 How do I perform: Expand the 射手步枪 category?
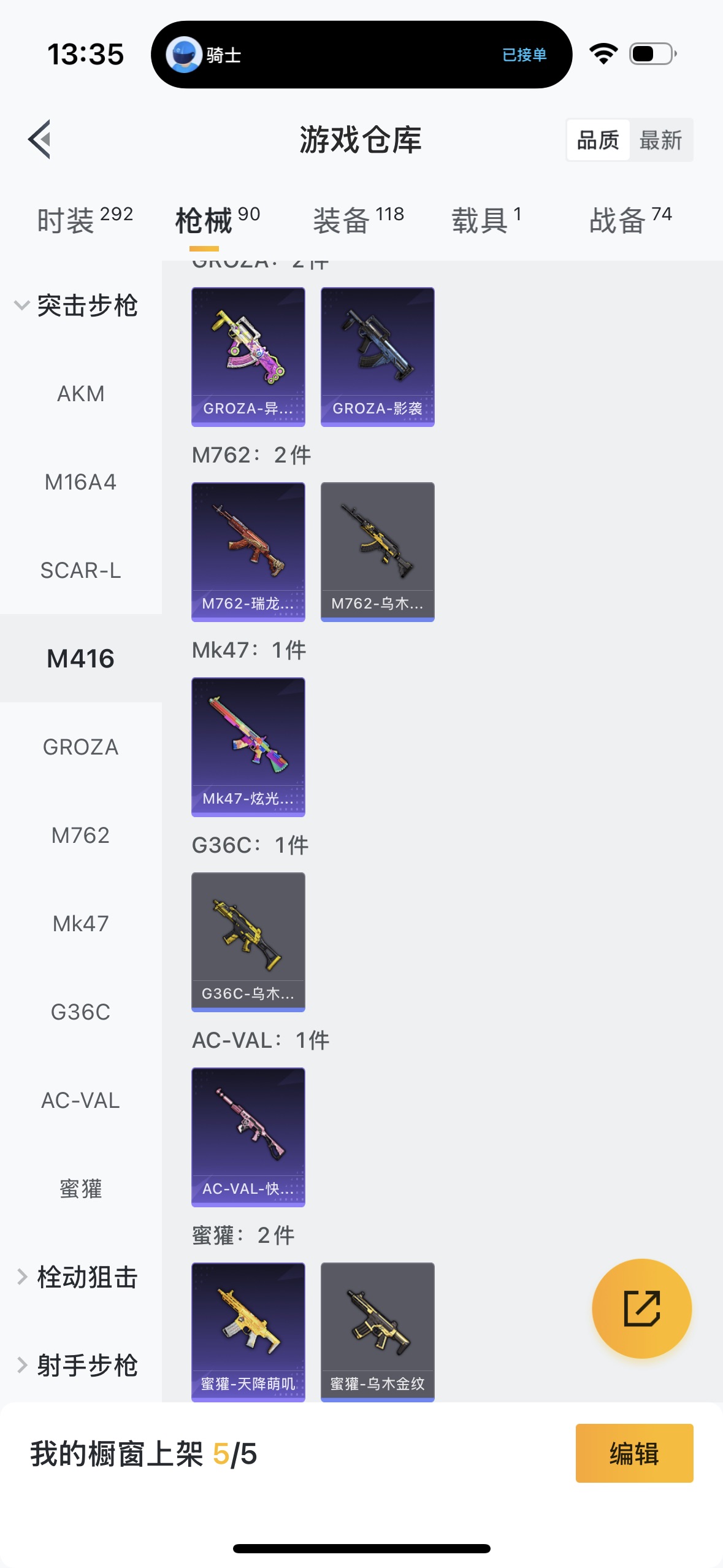coord(77,1366)
